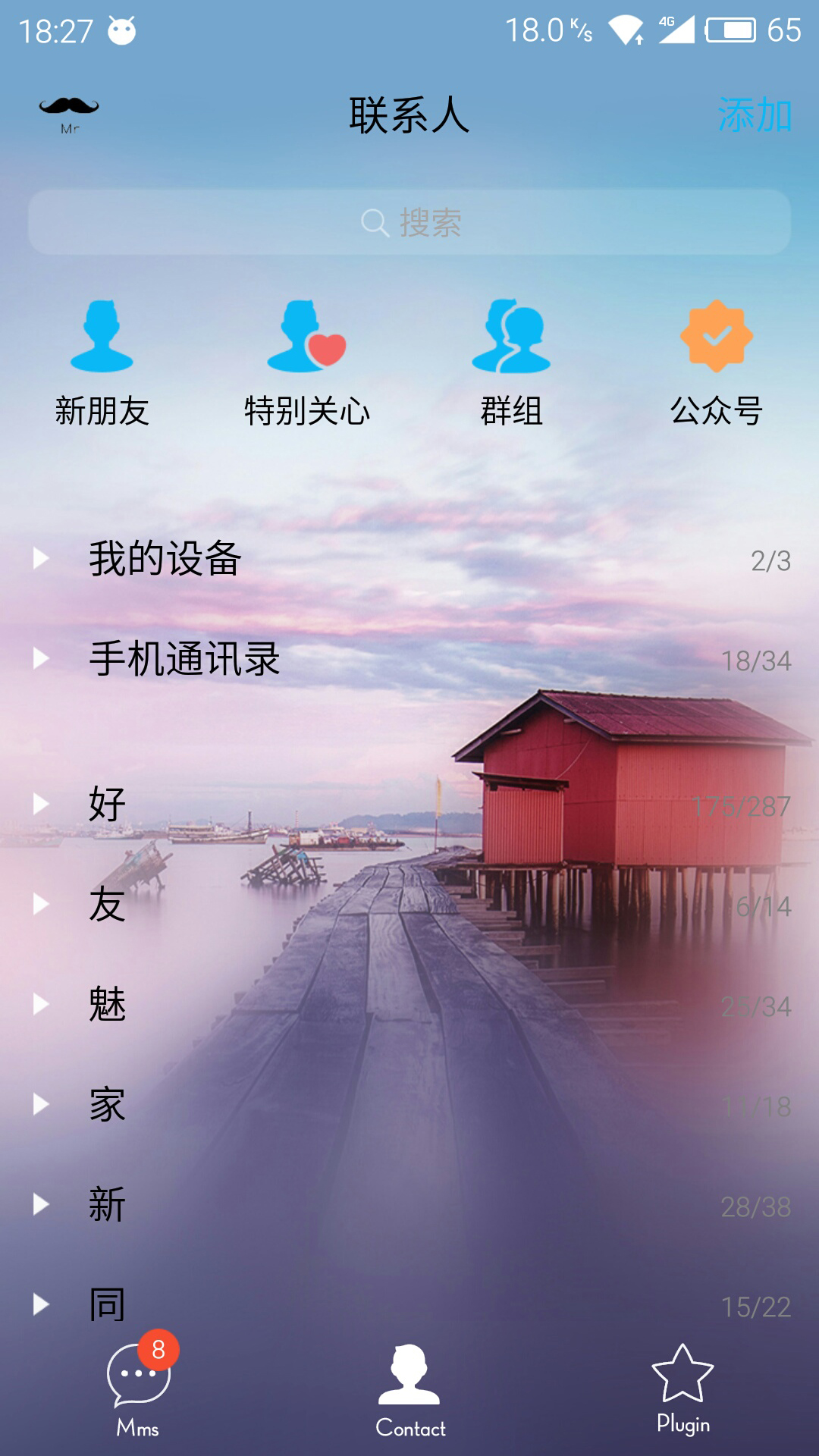Expand the 家 contact group
The image size is (819, 1456).
(x=409, y=1105)
